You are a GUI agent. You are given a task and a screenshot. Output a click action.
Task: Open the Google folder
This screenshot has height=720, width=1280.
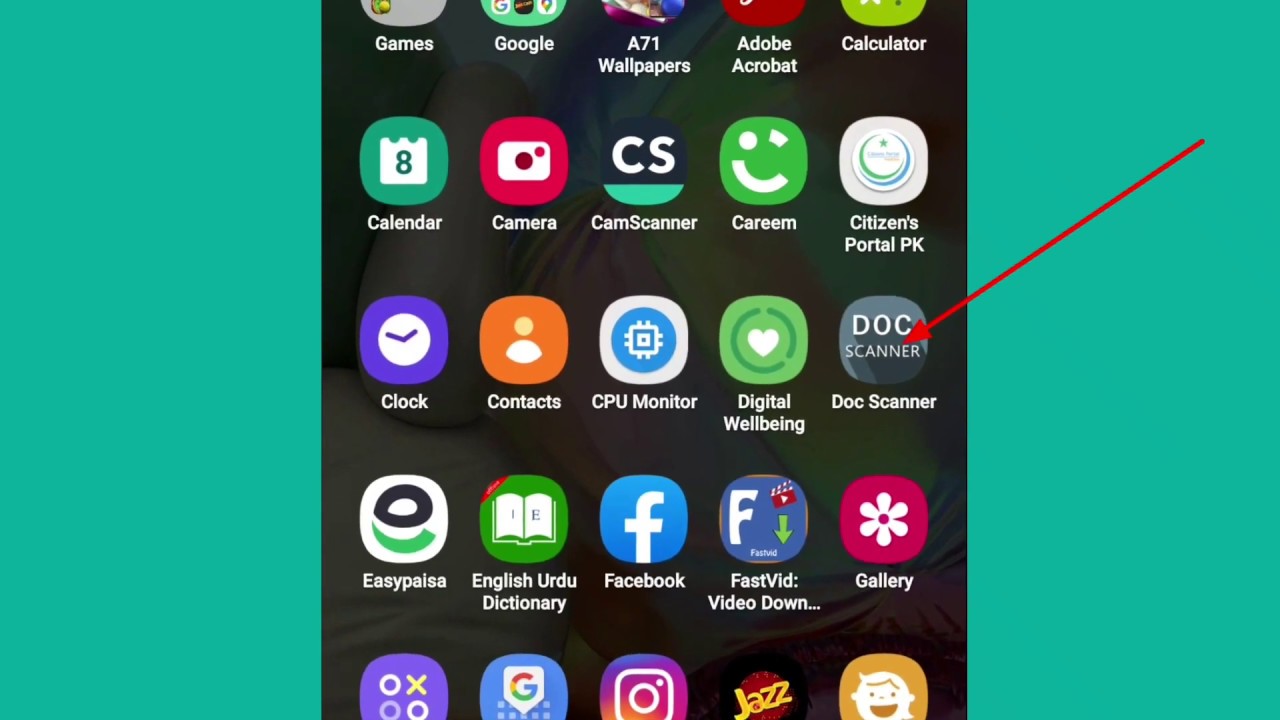click(524, 14)
